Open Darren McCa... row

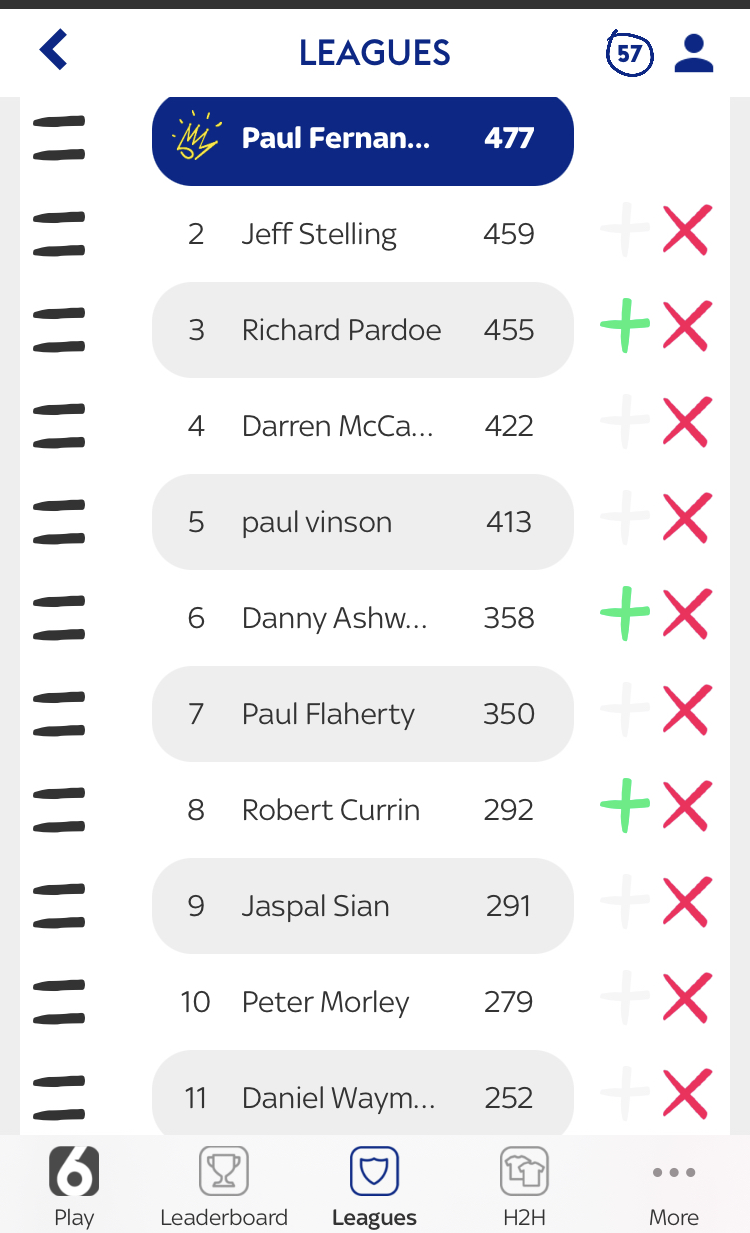point(363,426)
